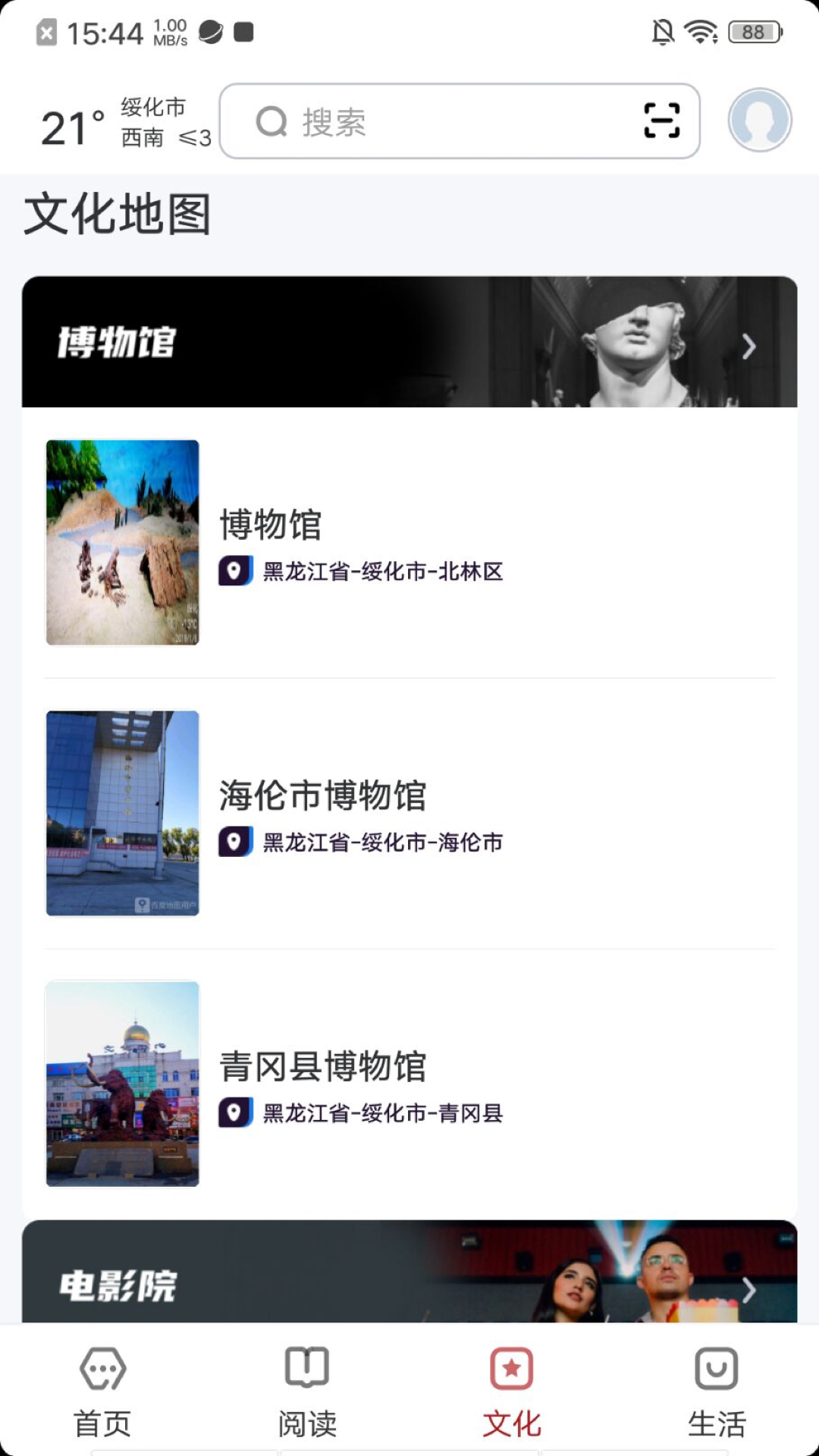This screenshot has width=819, height=1456.
Task: Select the 青冈县博物馆 listing
Action: click(x=409, y=1084)
